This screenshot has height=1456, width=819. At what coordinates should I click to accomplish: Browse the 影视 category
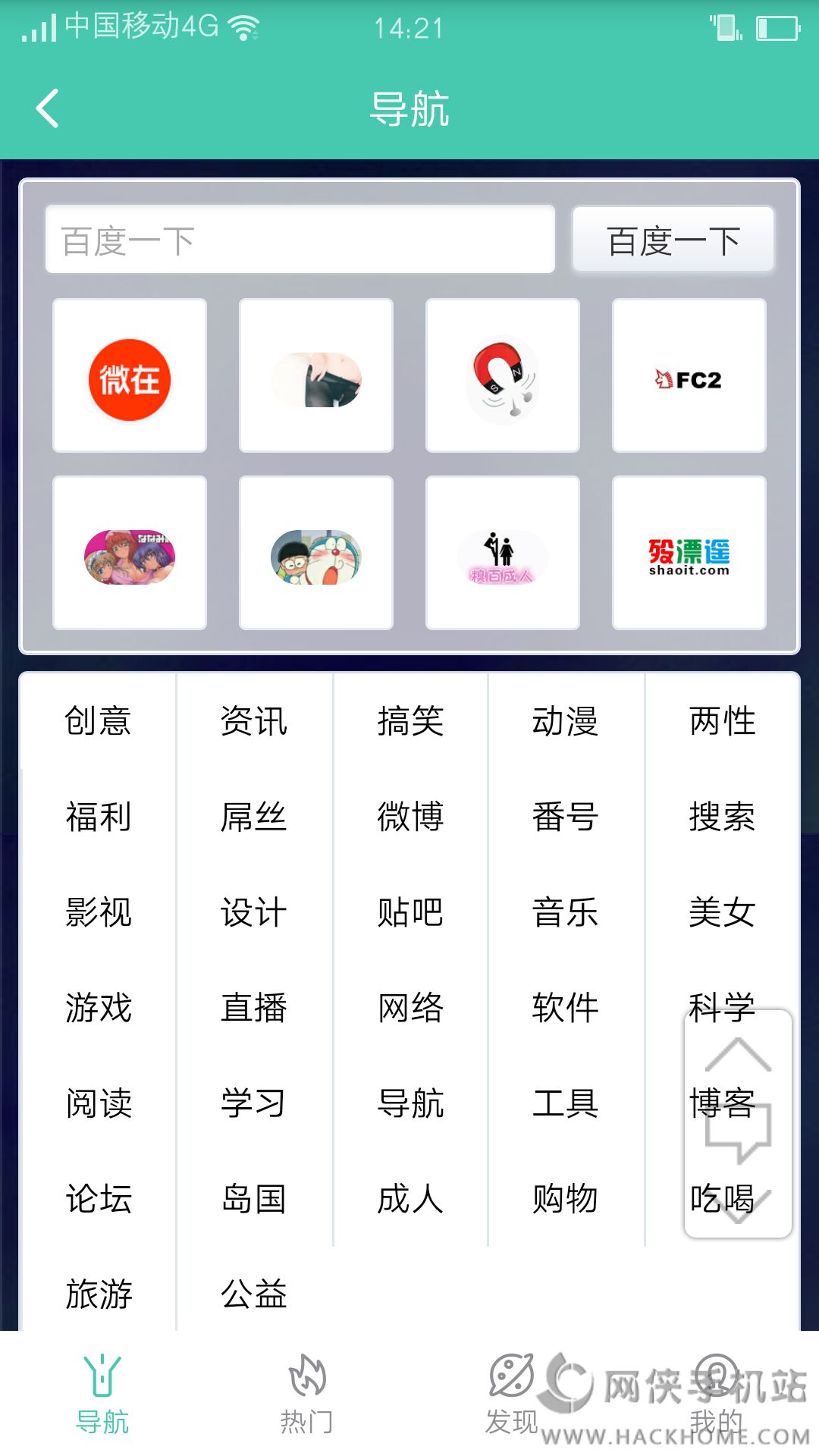tap(99, 912)
